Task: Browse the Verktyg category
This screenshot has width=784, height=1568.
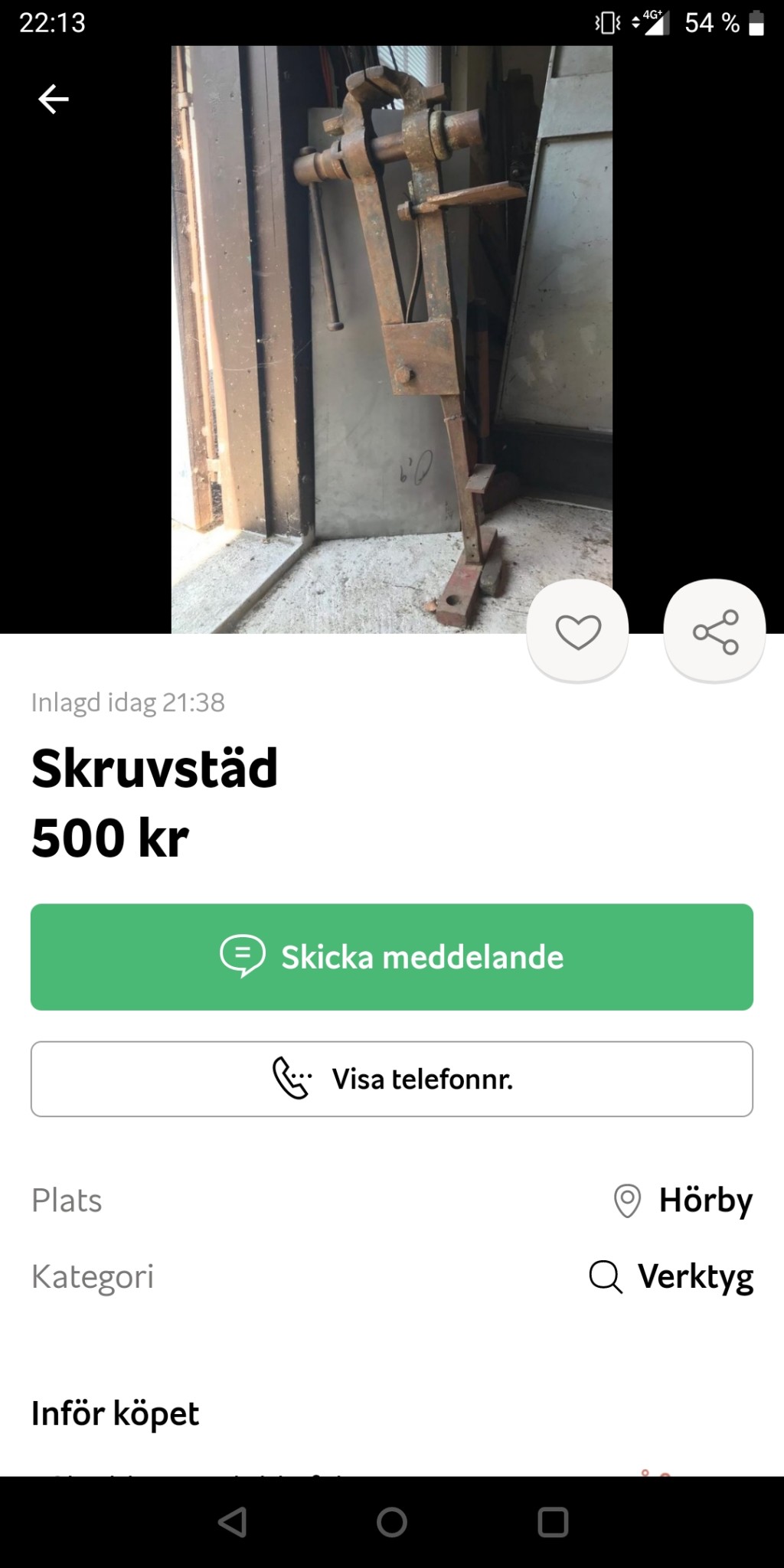Action: coord(671,1276)
